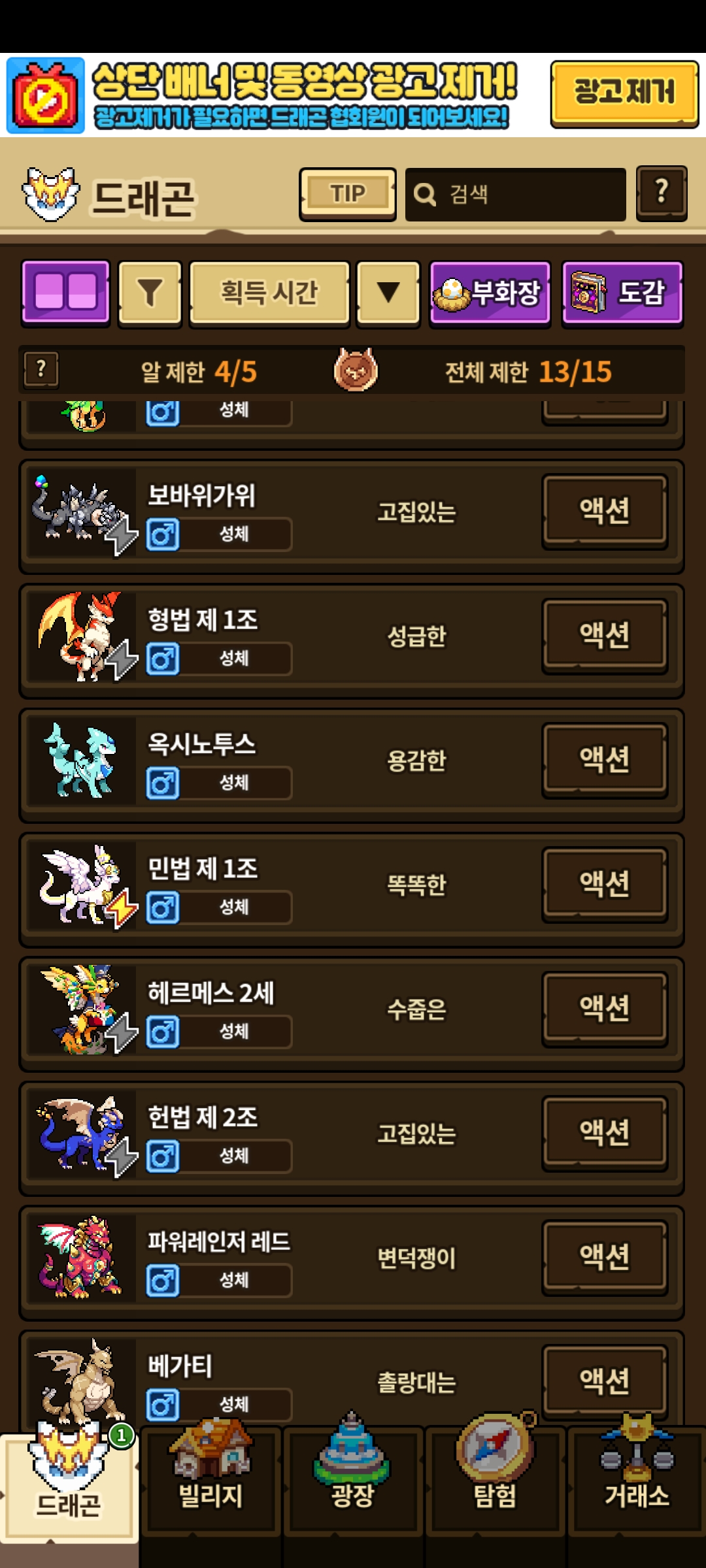Tap the help icon next to 알 제한
Screen dimensions: 706x1568
coord(41,370)
